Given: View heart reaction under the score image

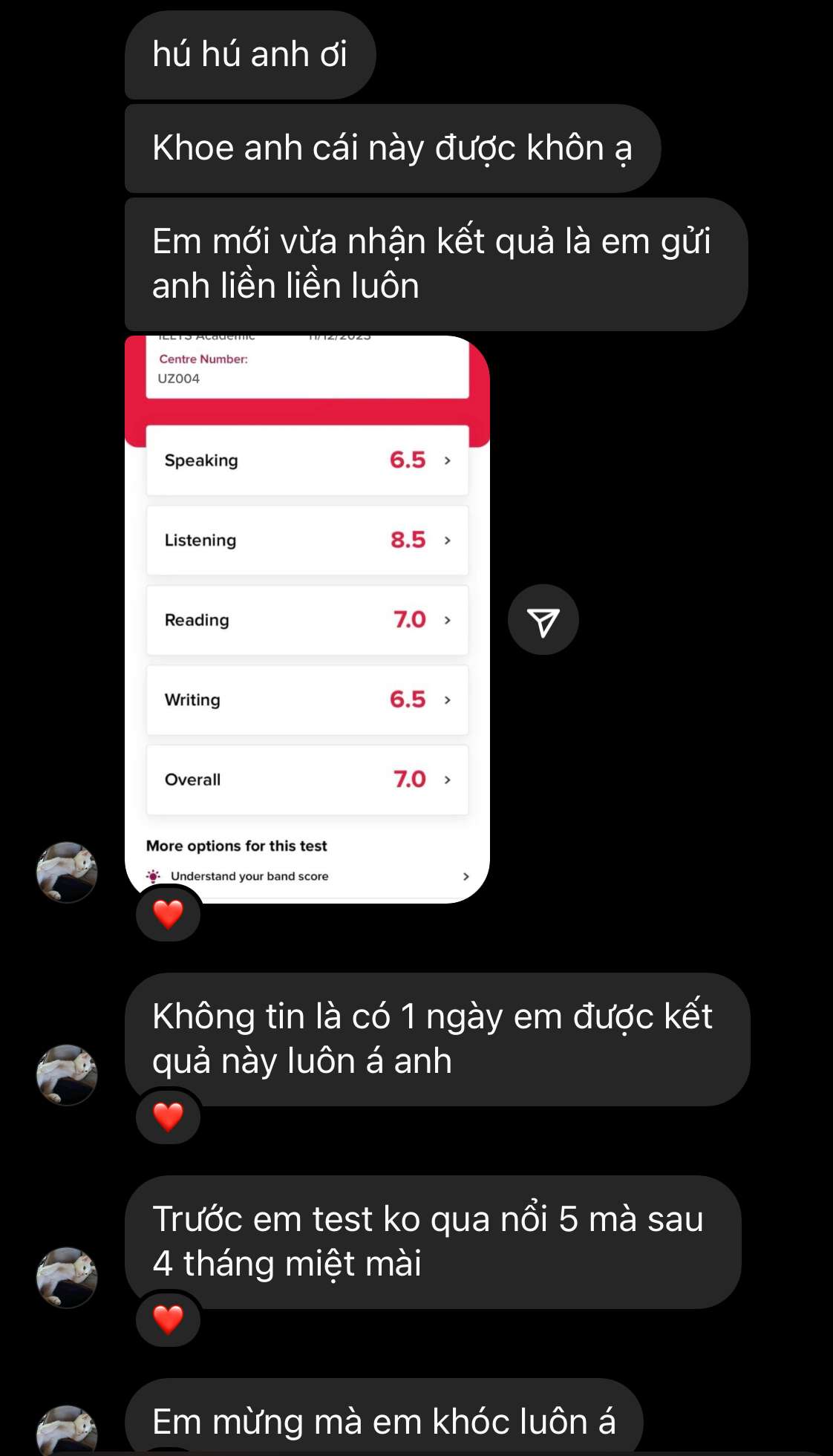Looking at the screenshot, I should 169,914.
